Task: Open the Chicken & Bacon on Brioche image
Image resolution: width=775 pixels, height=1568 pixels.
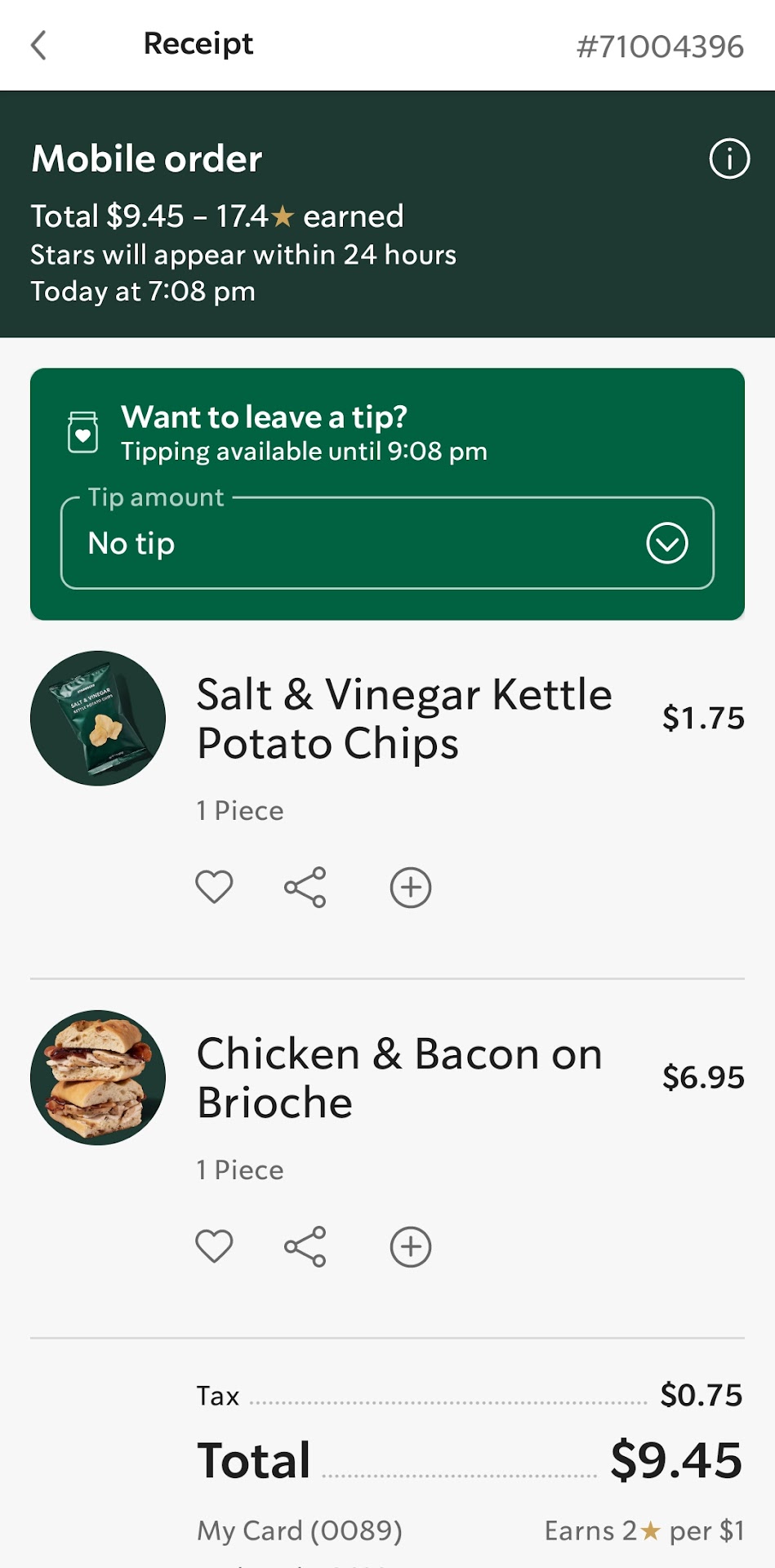Action: point(98,1078)
